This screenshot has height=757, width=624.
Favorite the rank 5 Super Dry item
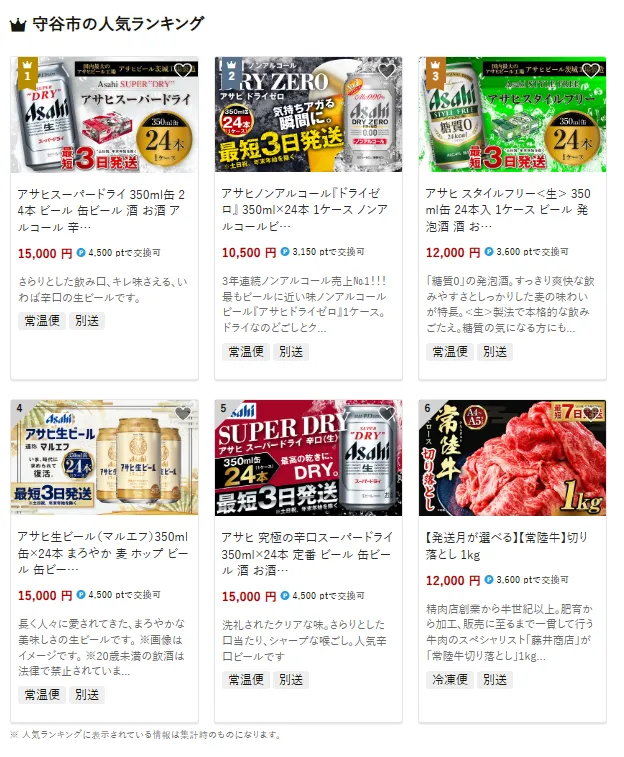[x=387, y=413]
